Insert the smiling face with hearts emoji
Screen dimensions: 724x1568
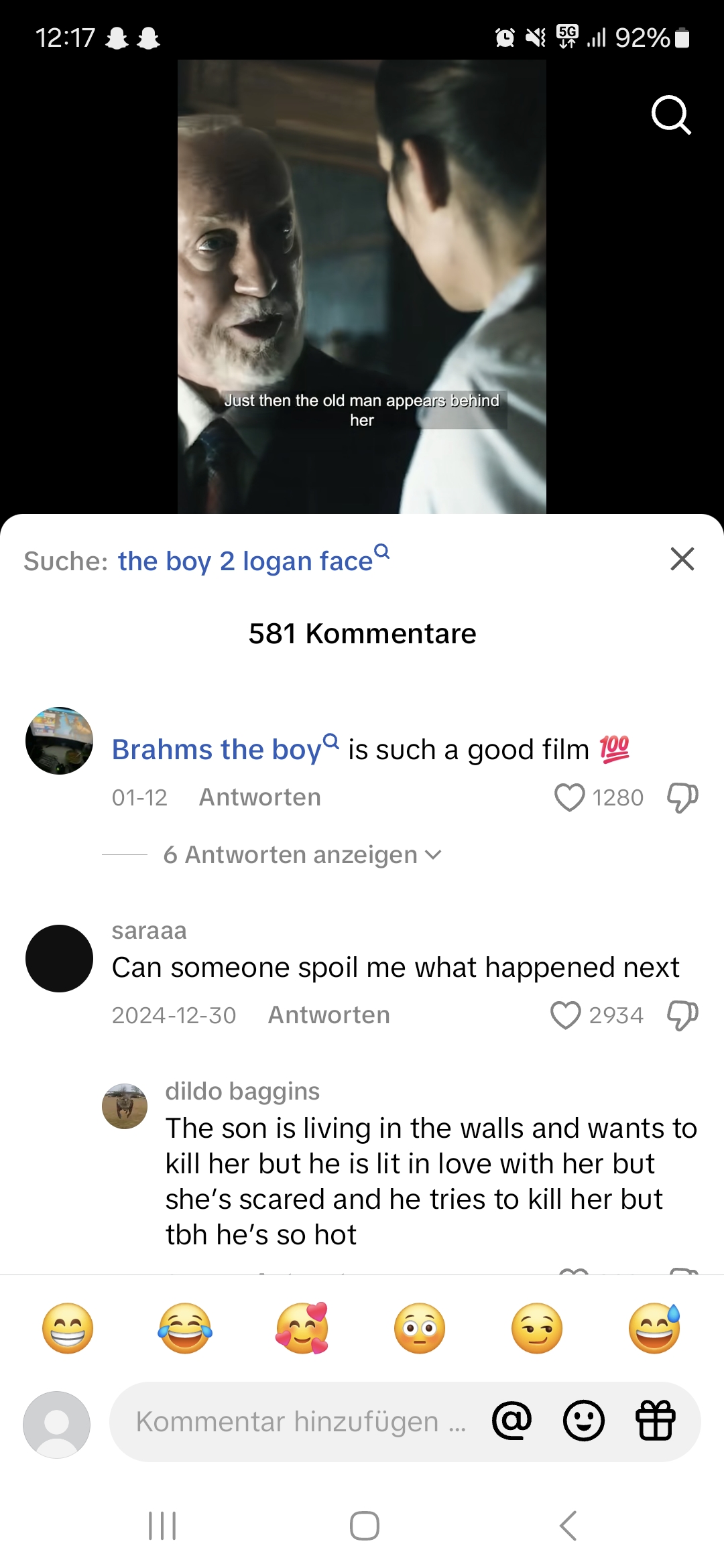302,1328
